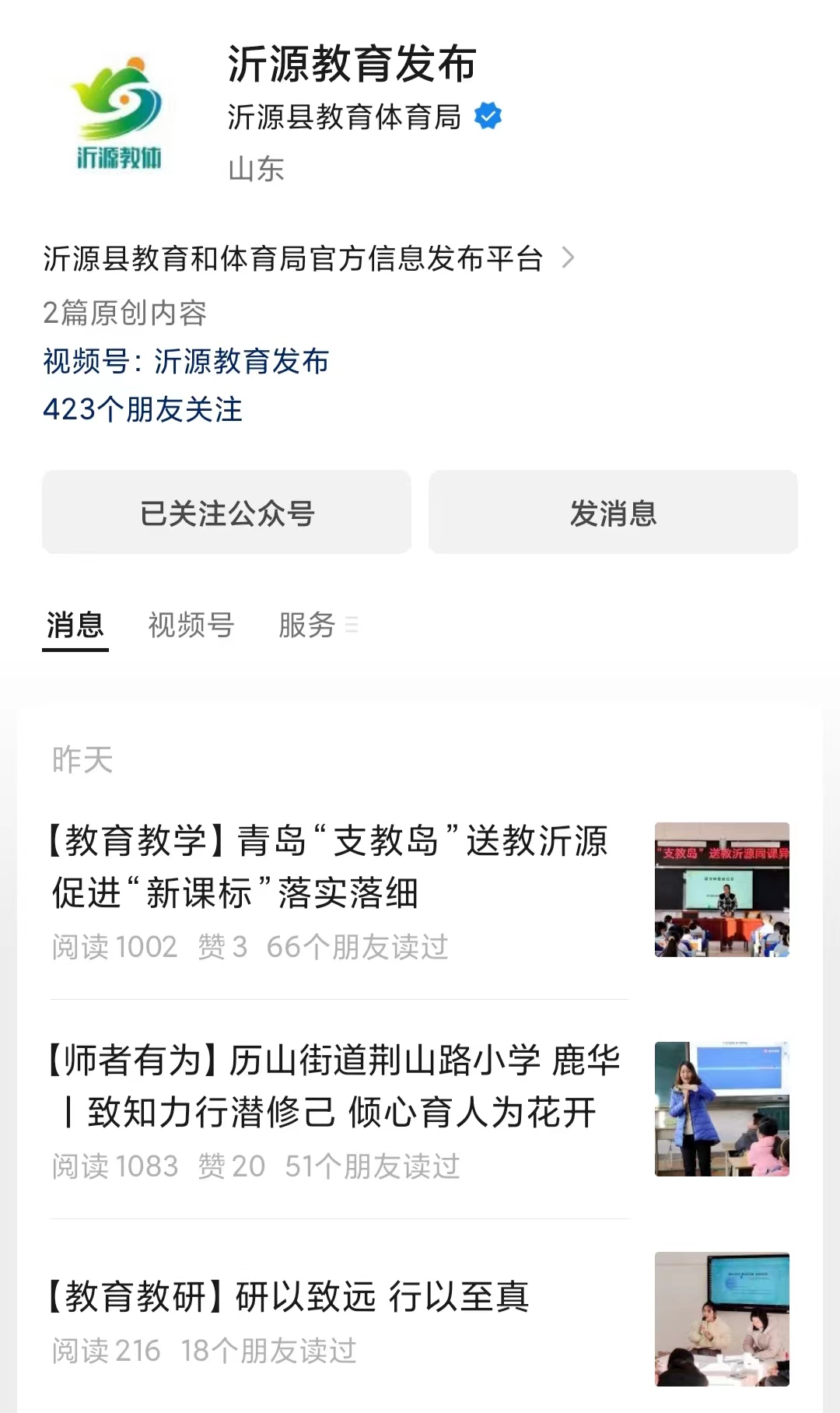Tap the 已关注公众号 button
Image resolution: width=840 pixels, height=1413 pixels.
point(226,513)
